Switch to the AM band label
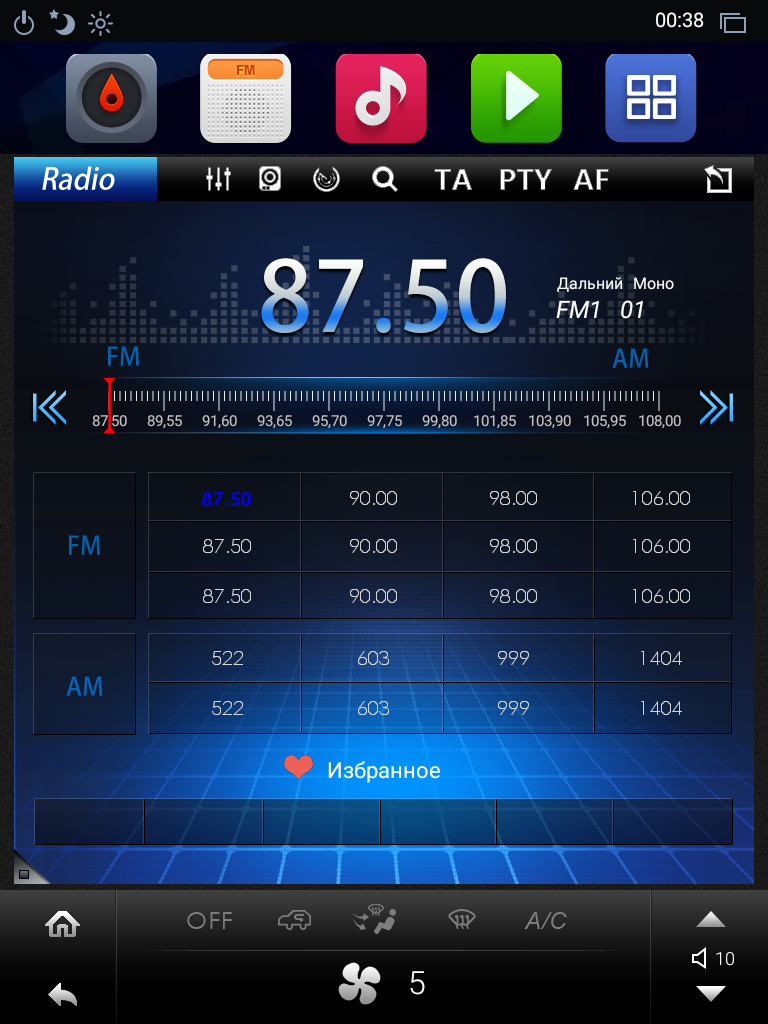 click(x=630, y=359)
